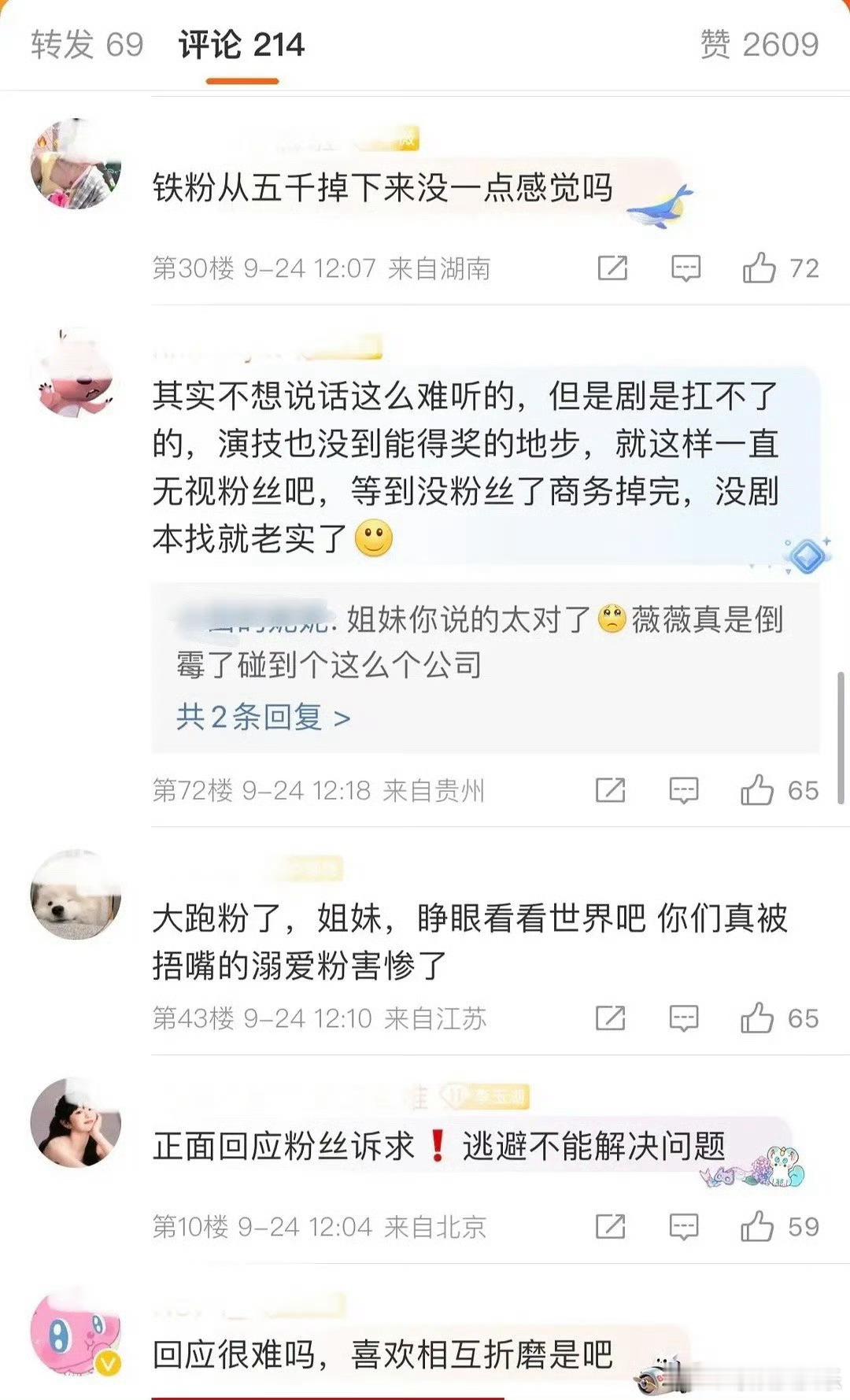Open the reply bubble icon on 第30楼 comment
Viewport: 850px width, 1400px height.
coord(685,268)
